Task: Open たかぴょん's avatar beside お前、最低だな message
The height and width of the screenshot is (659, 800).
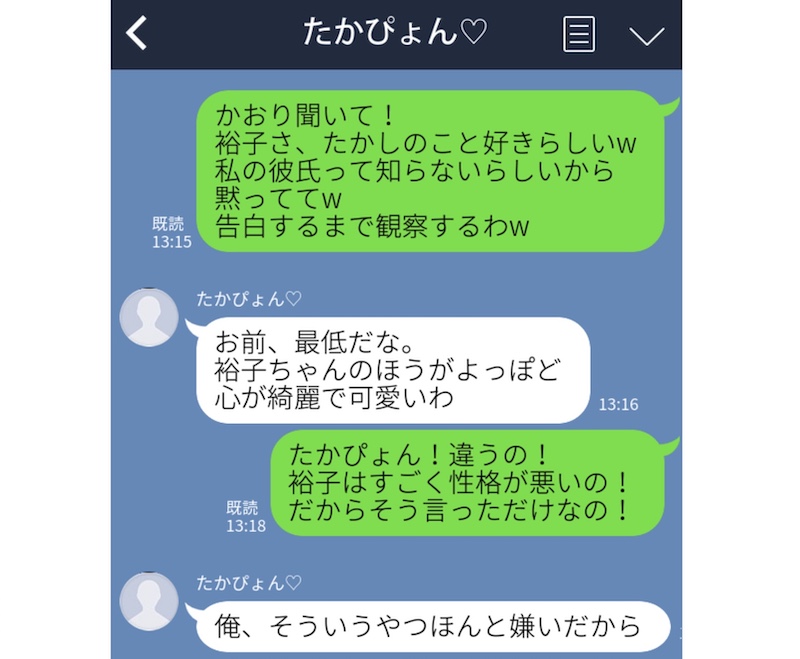Action: click(x=149, y=318)
